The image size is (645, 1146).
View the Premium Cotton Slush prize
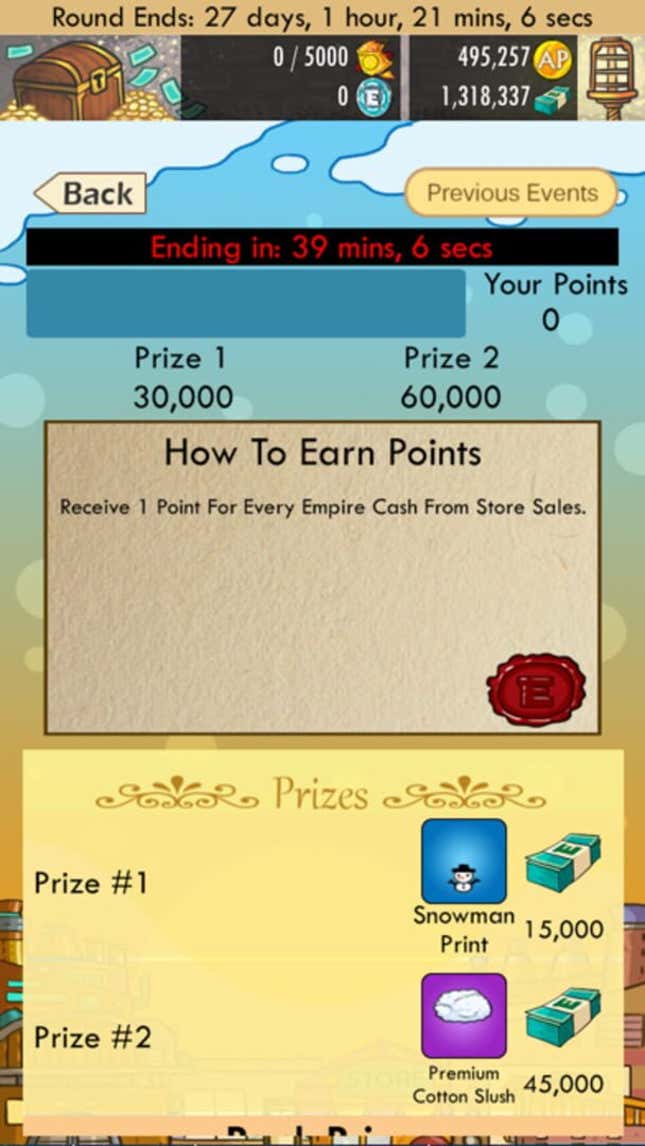[x=463, y=1016]
